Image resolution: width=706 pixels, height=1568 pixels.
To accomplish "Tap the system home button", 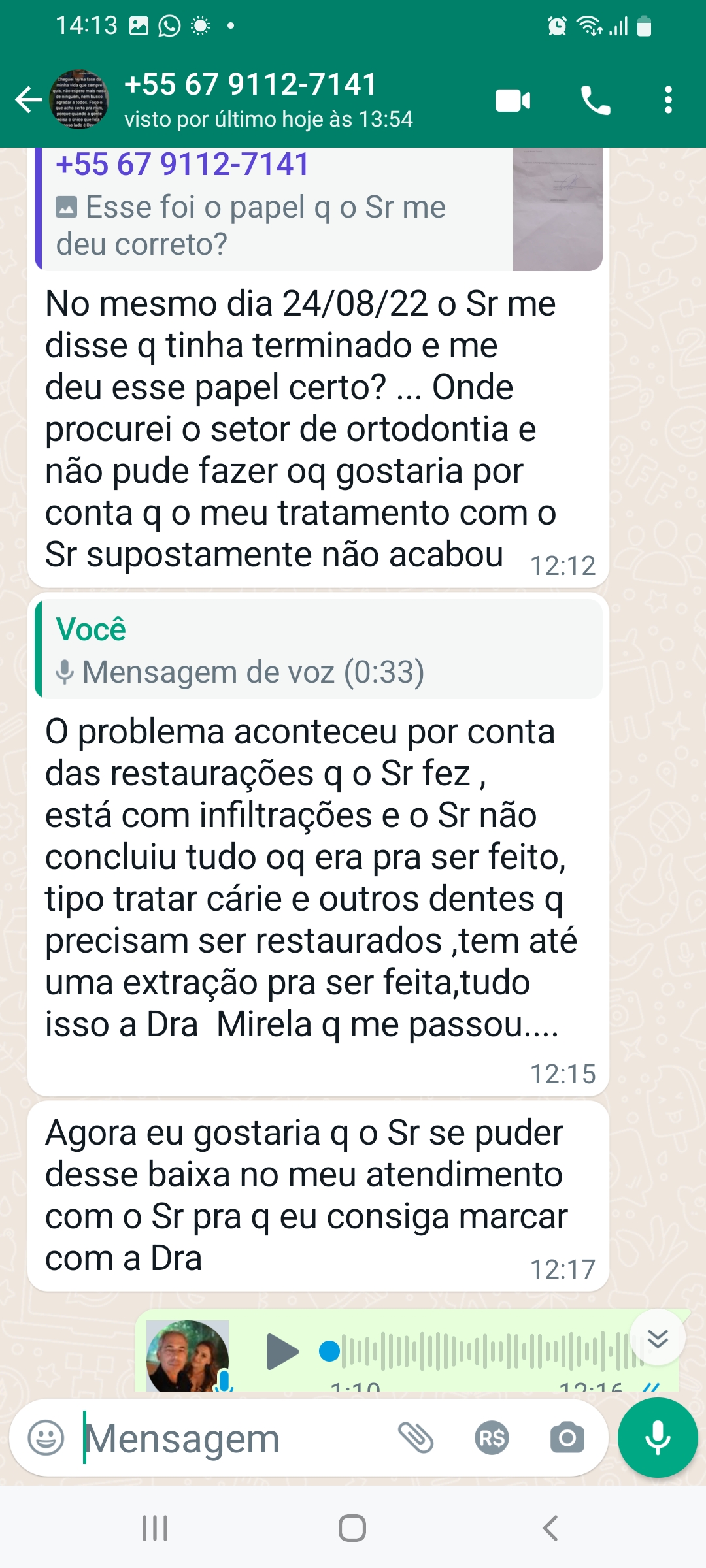I will 352,1528.
